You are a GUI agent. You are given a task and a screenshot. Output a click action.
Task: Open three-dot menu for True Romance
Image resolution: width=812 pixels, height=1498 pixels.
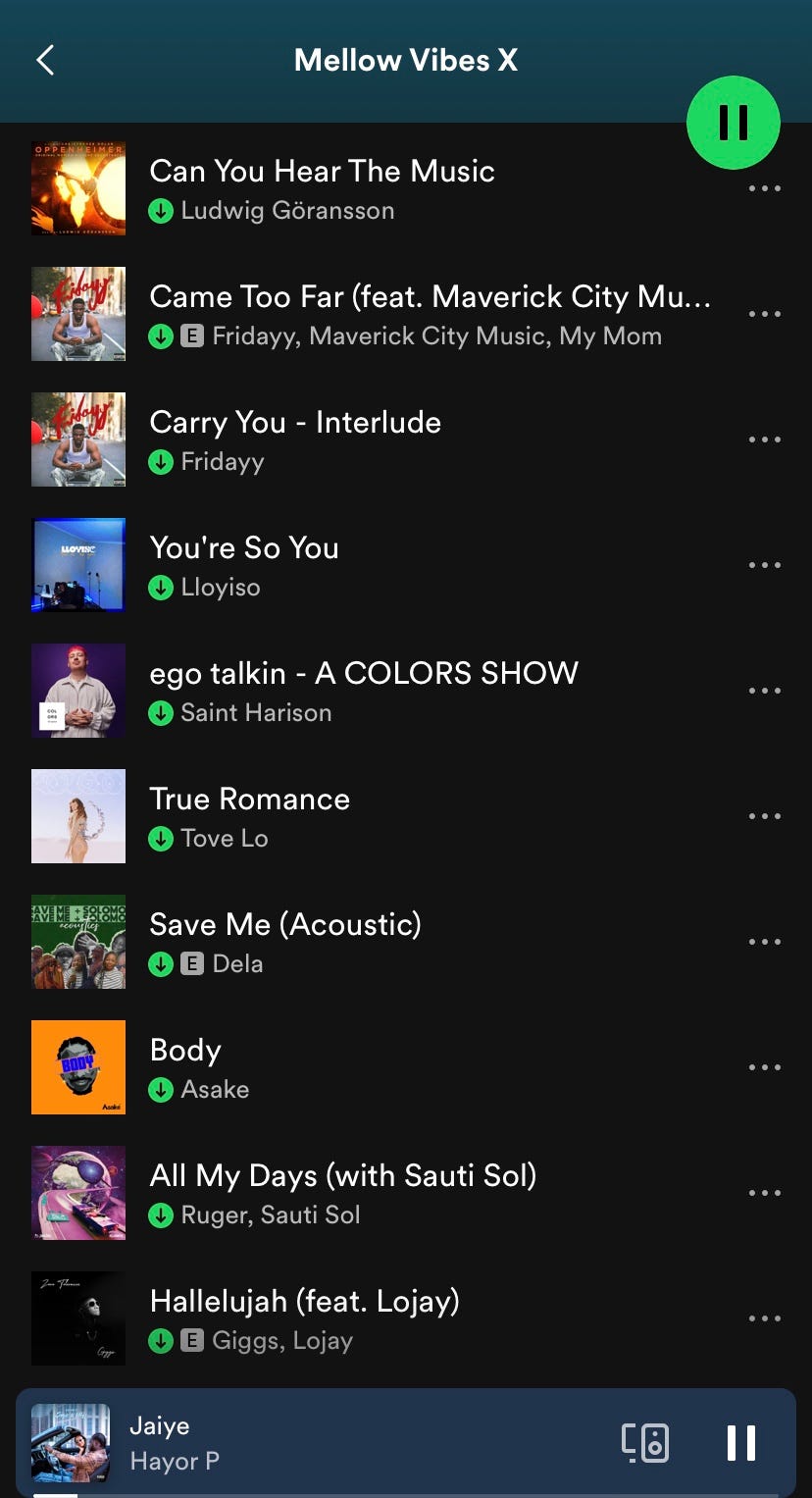point(764,816)
